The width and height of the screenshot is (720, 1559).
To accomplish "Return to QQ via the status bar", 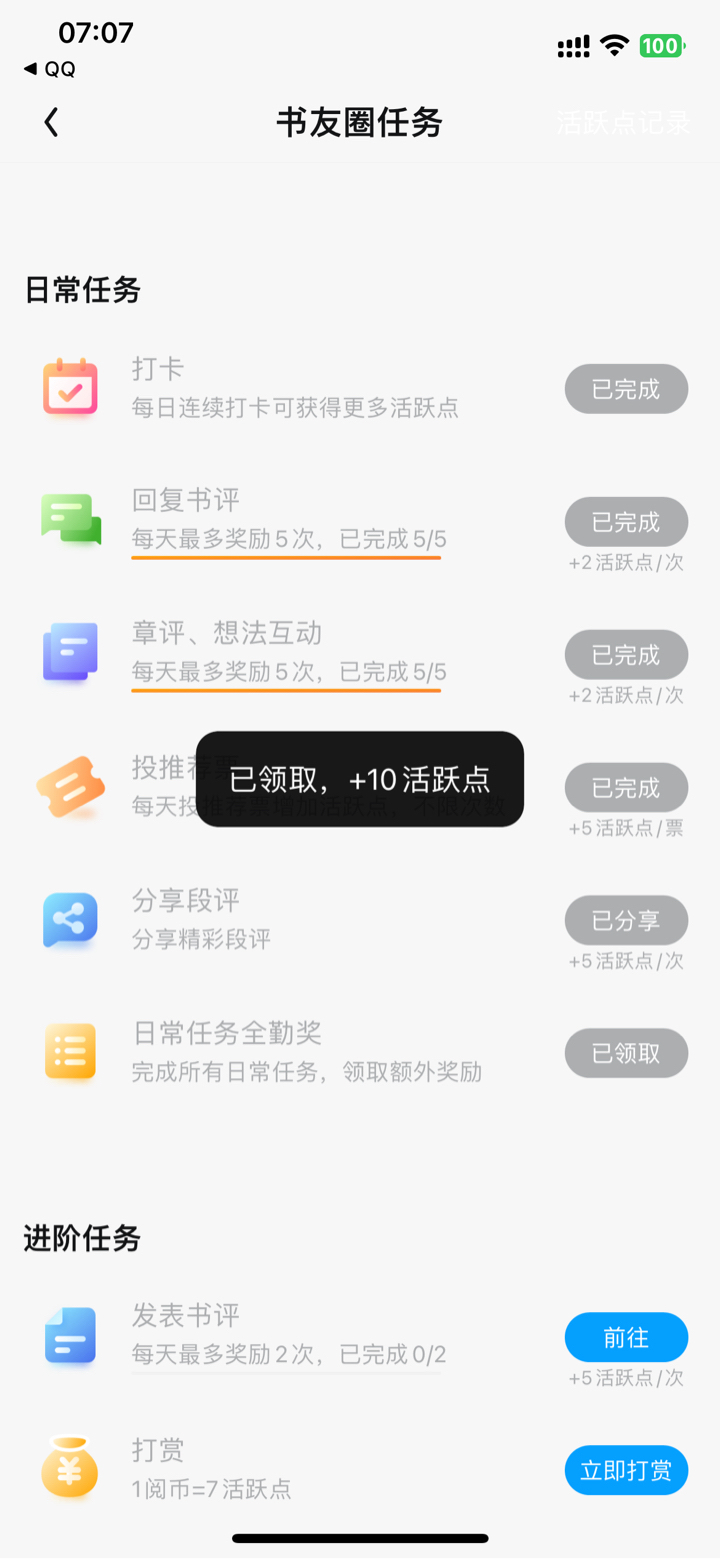I will pos(50,69).
